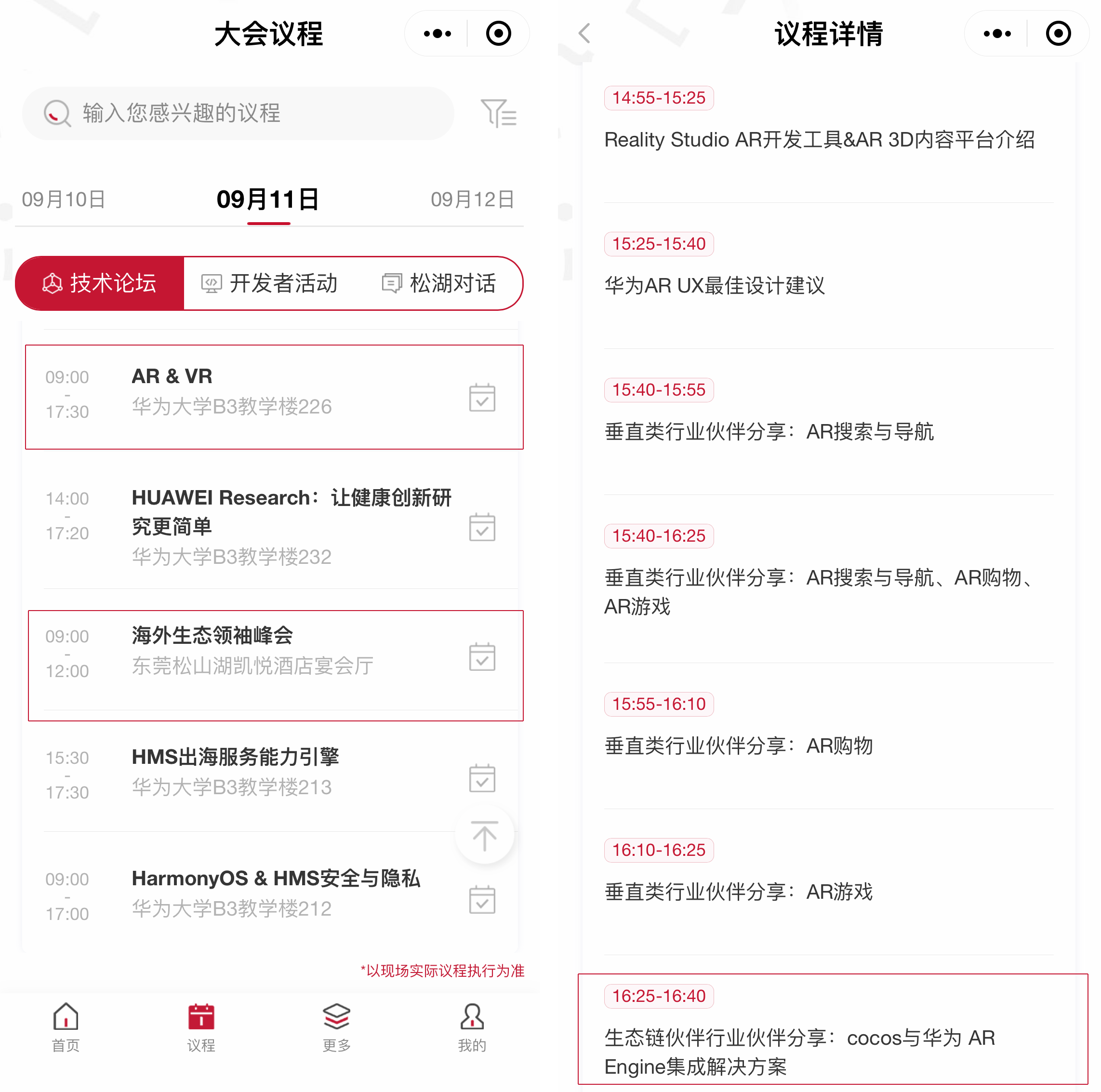Go back from the 议程详情 page
This screenshot has width=1101, height=1092.
click(x=584, y=33)
